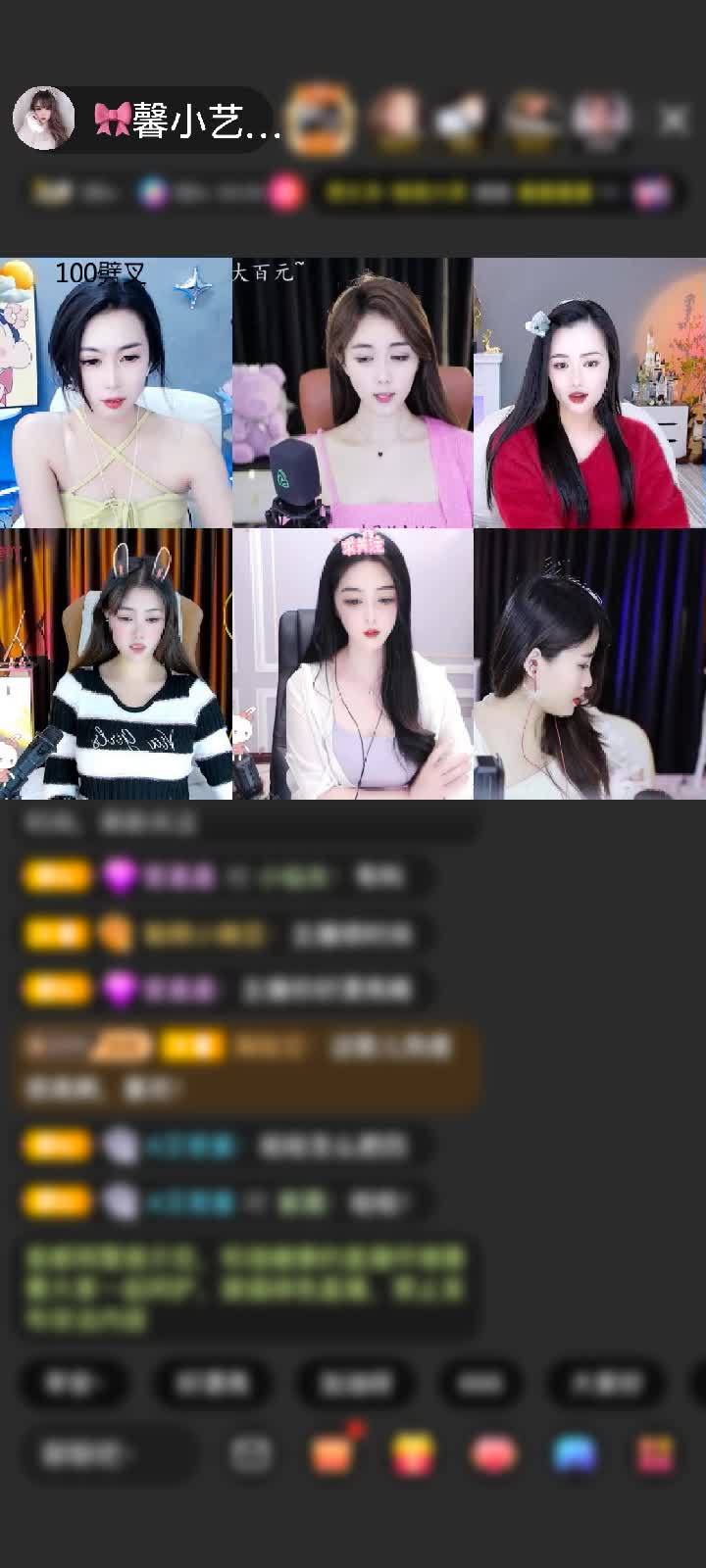Image resolution: width=706 pixels, height=1568 pixels.
Task: Close the live stream room
Action: coord(674,120)
